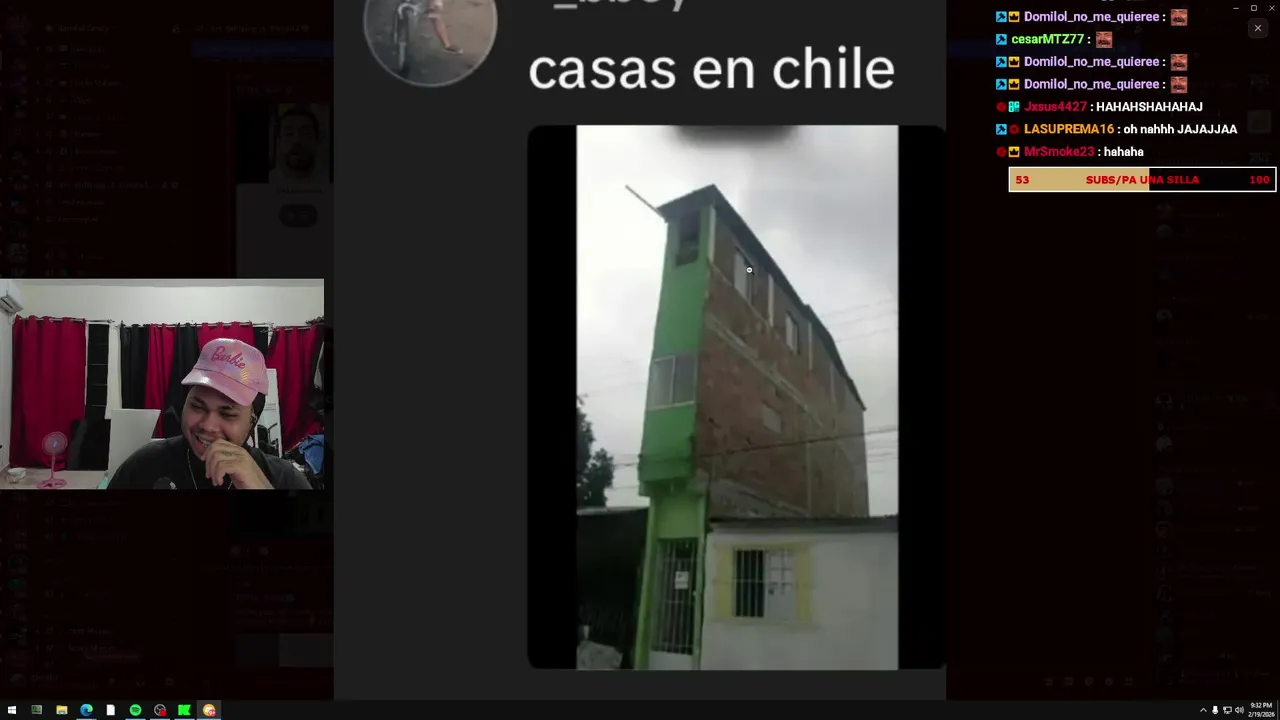Switch to the recording app with red dot
This screenshot has width=1280, height=720.
pyautogui.click(x=160, y=710)
